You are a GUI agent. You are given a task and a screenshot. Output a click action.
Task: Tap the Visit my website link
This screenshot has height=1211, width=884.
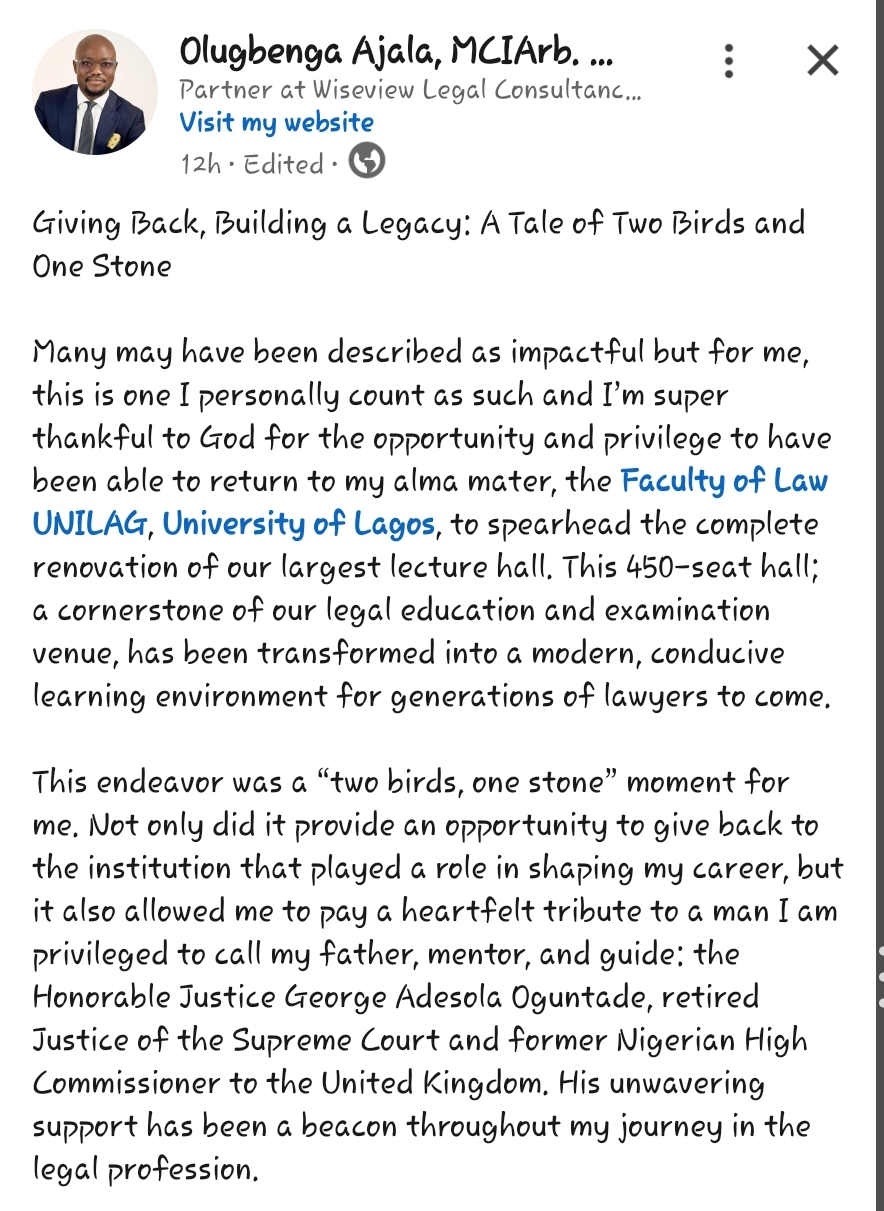click(276, 123)
